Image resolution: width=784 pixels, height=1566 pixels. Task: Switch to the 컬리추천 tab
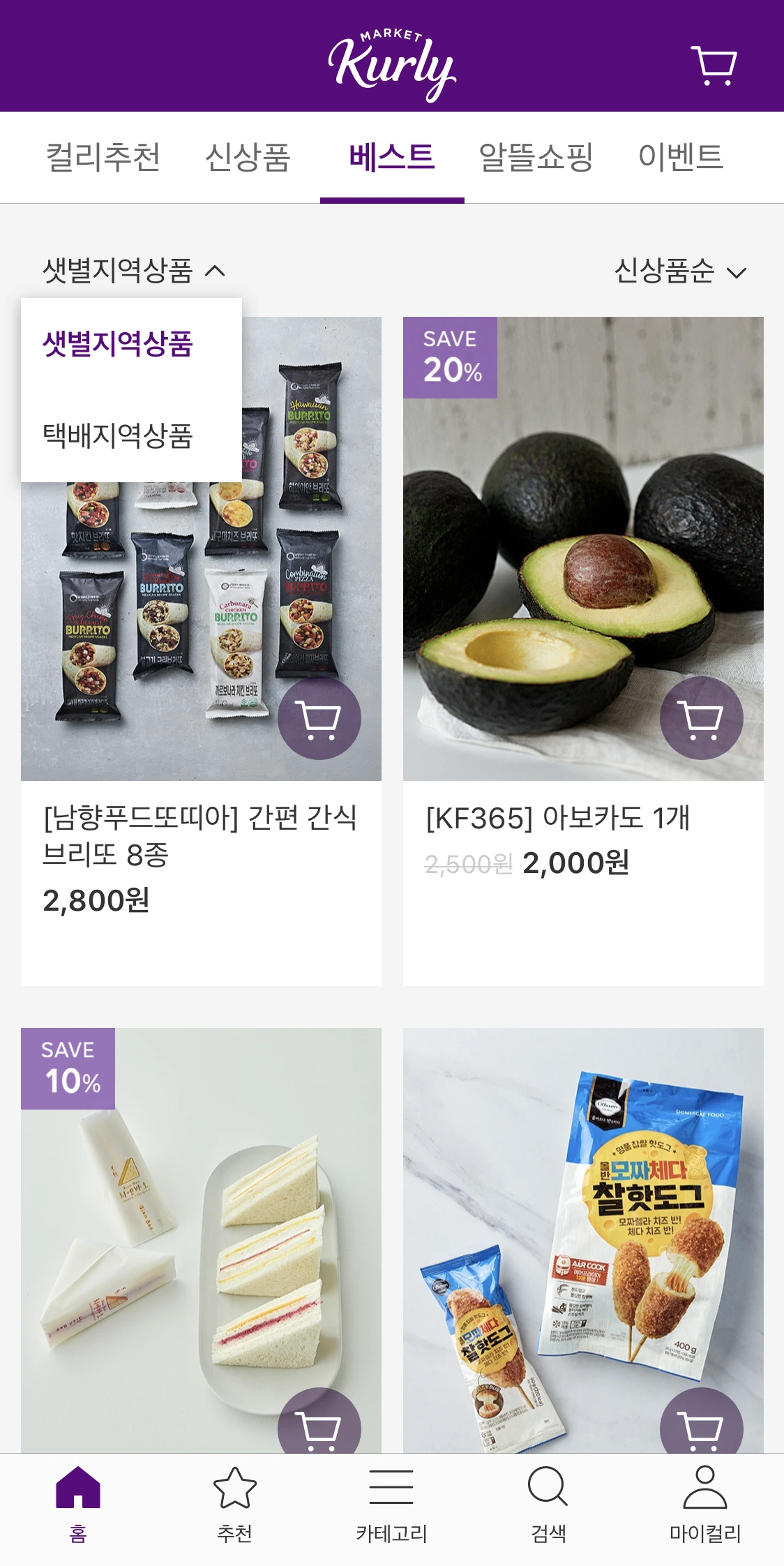(x=103, y=157)
